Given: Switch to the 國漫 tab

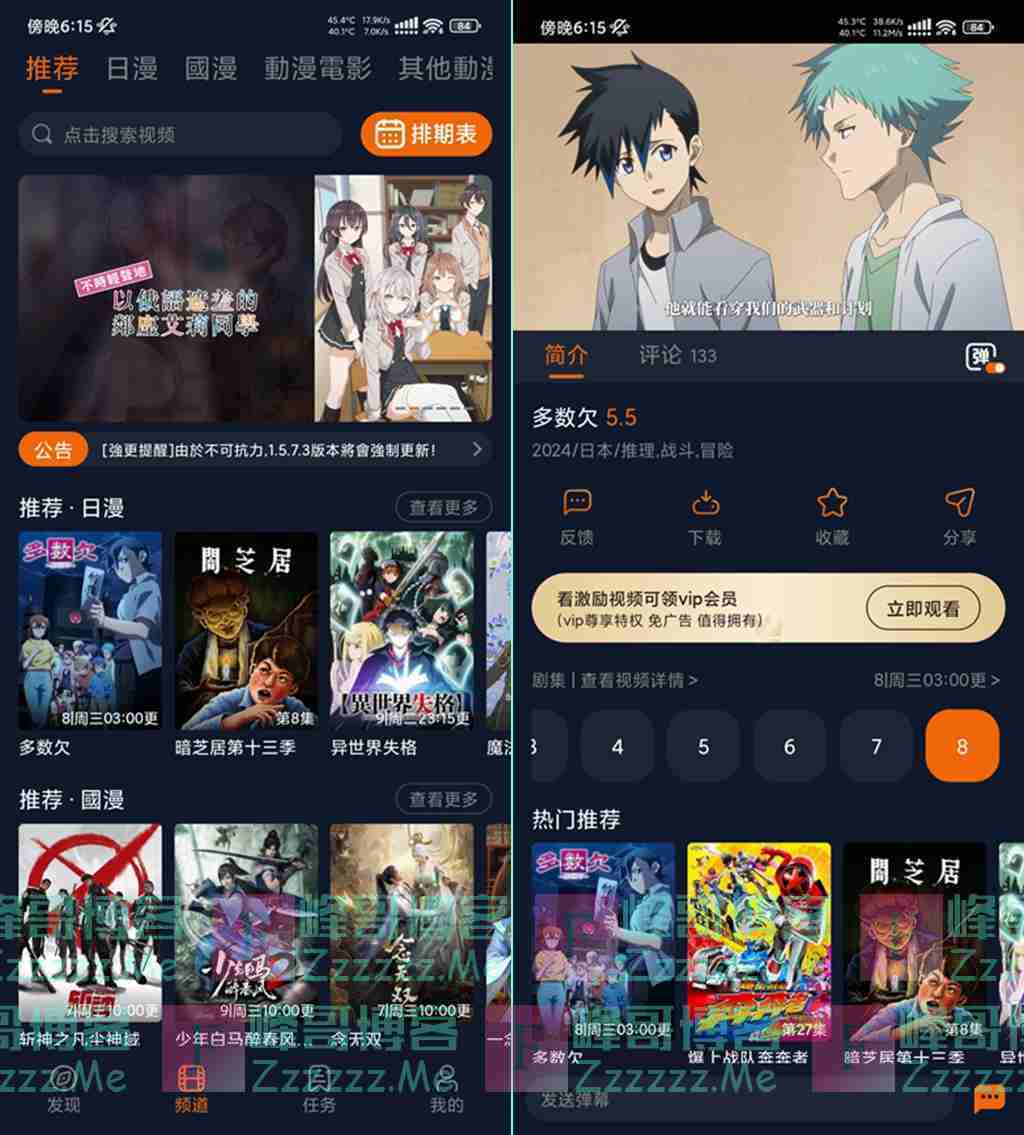Looking at the screenshot, I should tap(211, 68).
